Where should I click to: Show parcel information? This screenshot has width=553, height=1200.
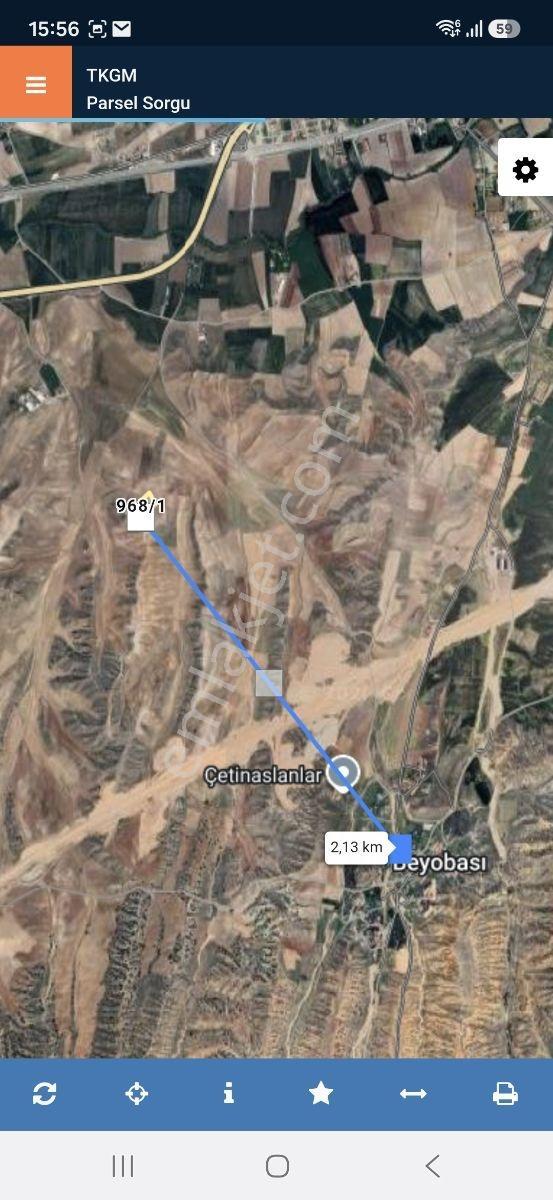coord(229,1094)
